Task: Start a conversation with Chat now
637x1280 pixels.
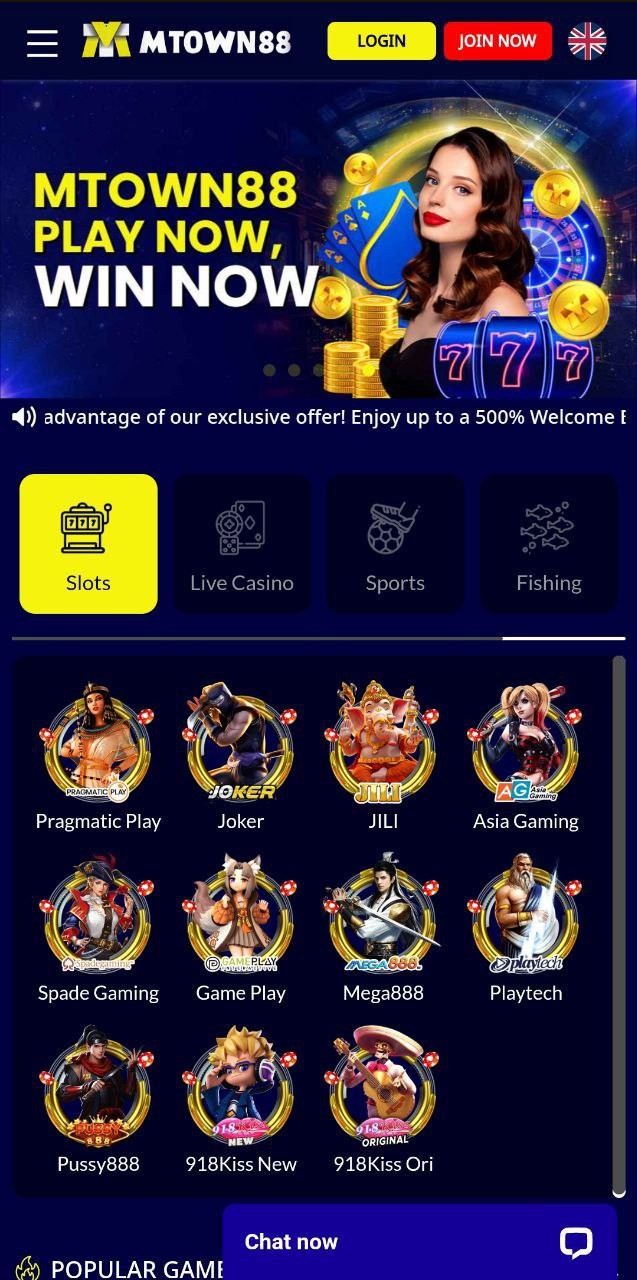Action: coord(418,1242)
